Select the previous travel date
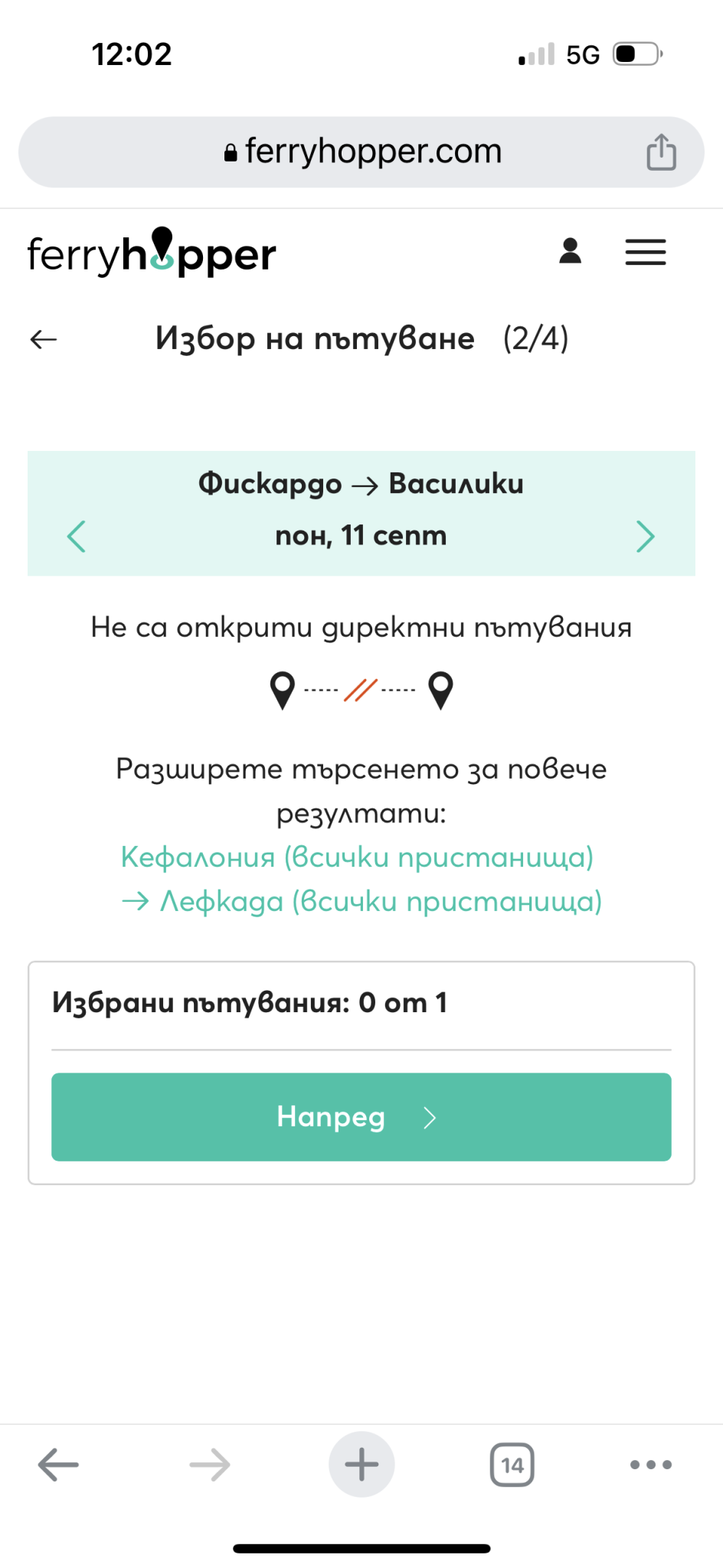723x1568 pixels. point(76,536)
